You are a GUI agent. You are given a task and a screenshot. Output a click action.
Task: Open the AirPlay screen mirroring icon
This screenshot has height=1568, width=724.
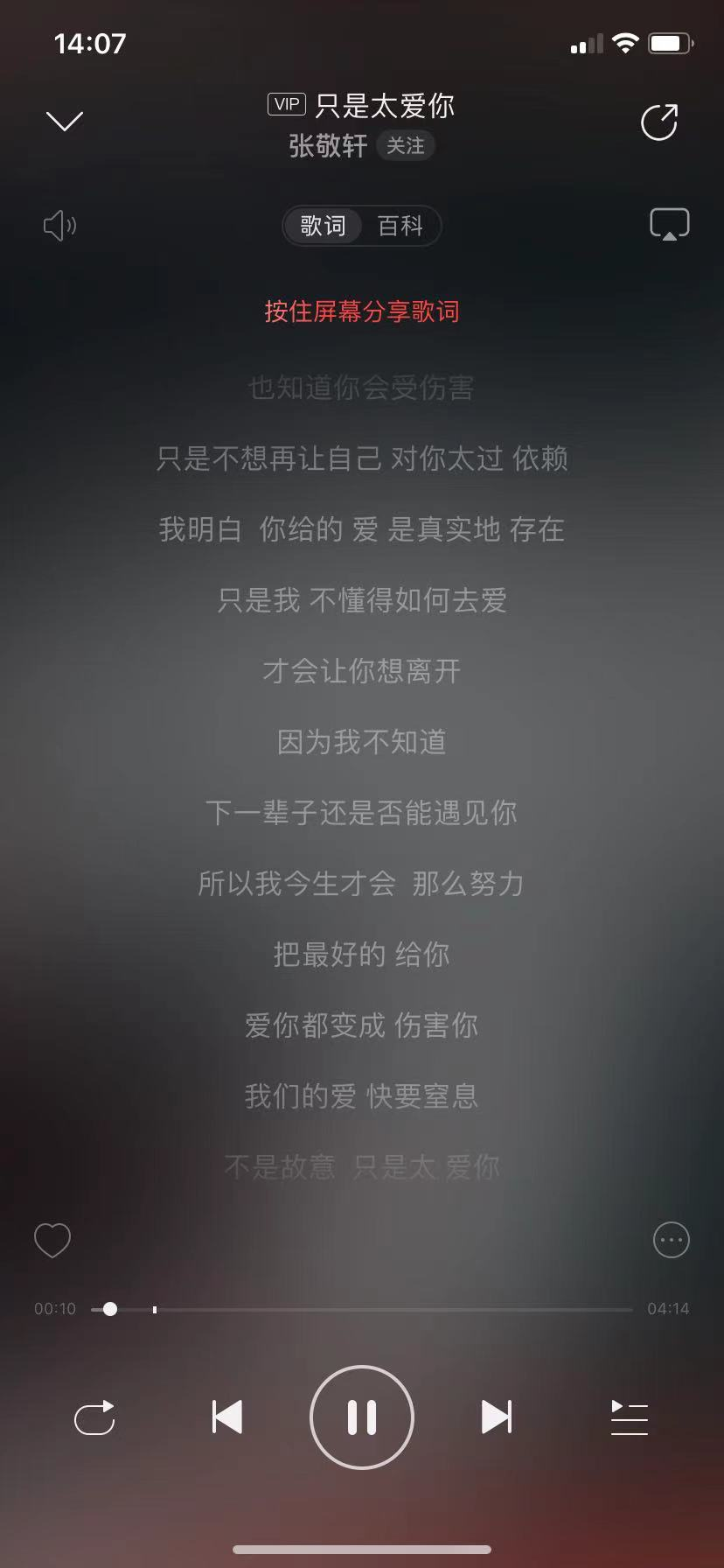click(670, 224)
